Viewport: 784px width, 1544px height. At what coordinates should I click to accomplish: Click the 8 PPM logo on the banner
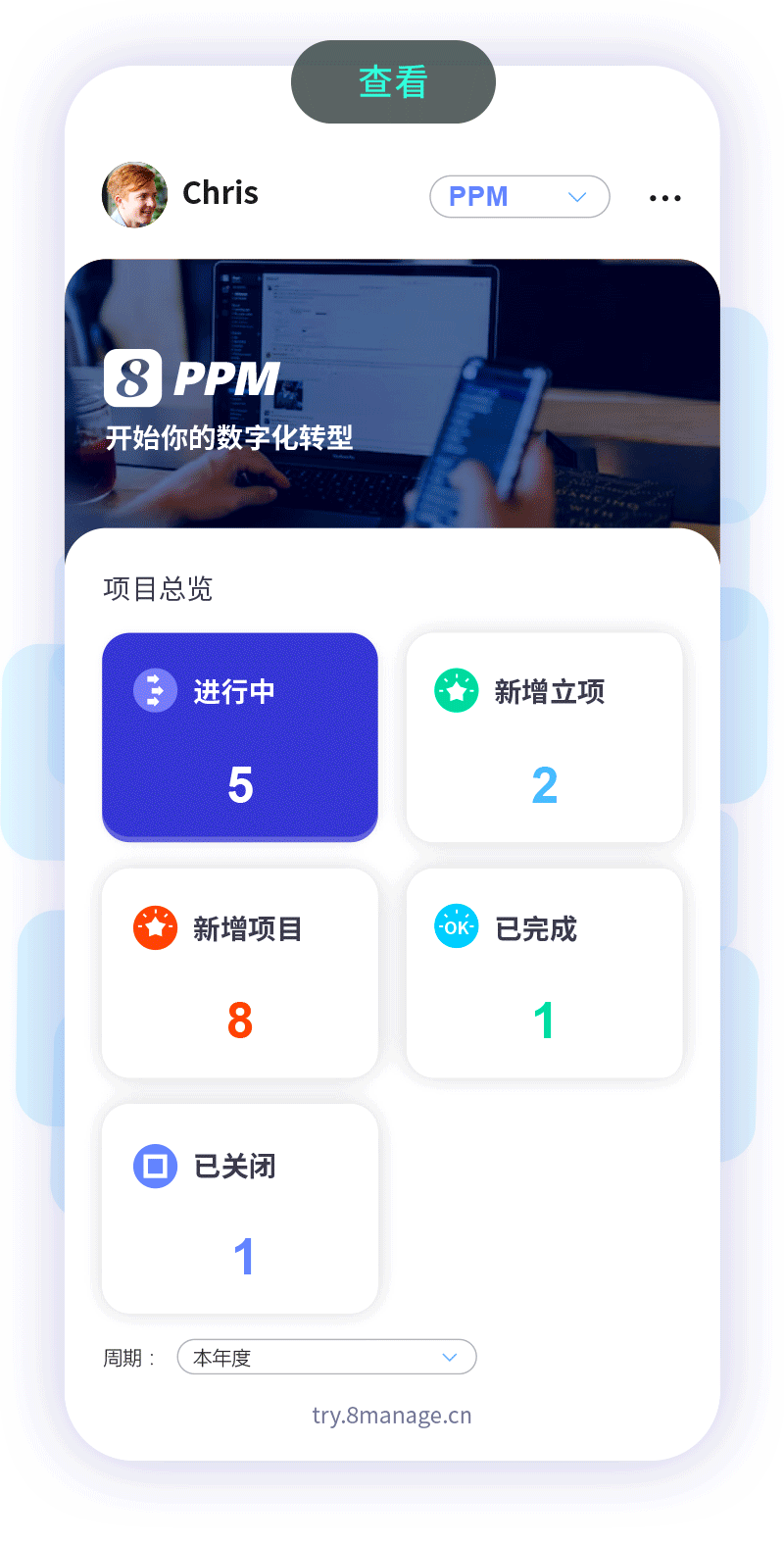coord(192,378)
